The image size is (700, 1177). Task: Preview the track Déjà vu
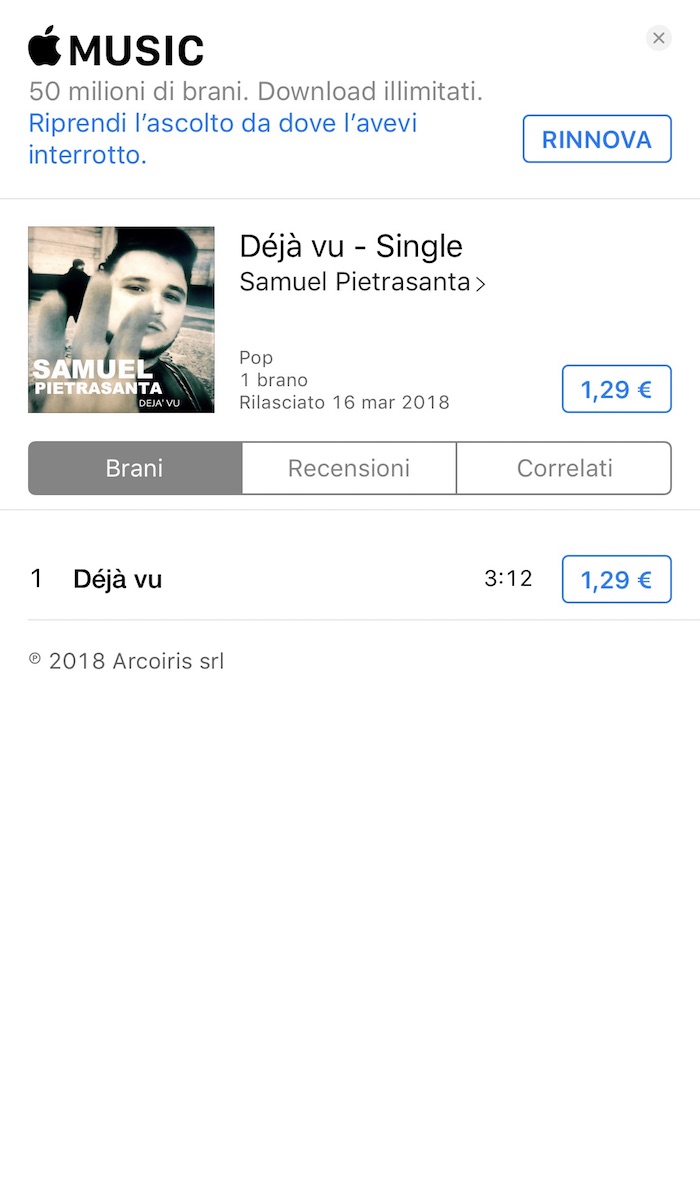[x=118, y=579]
